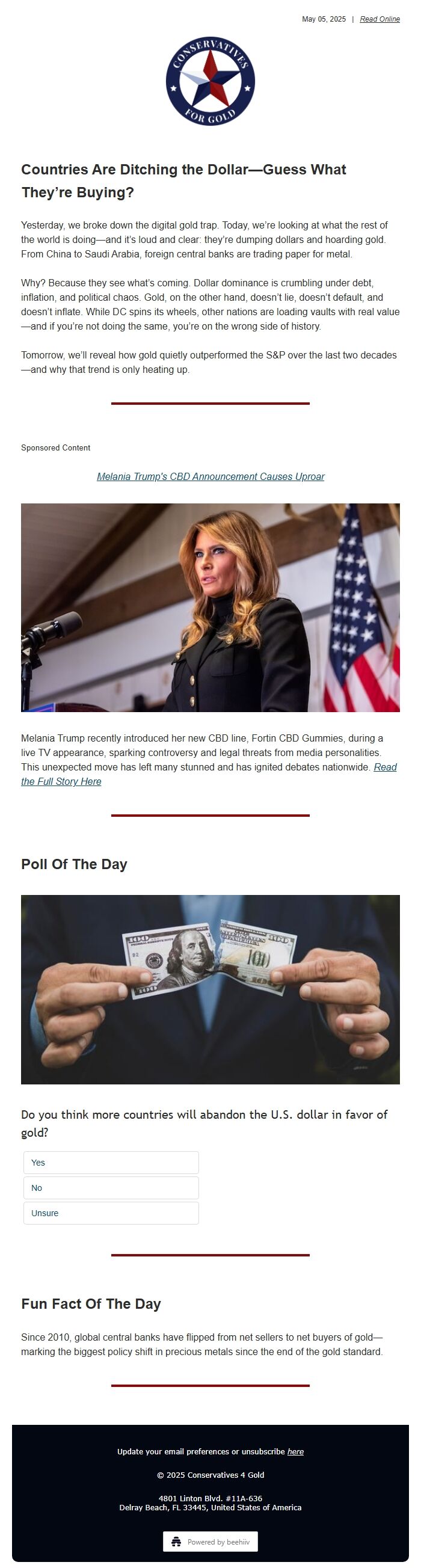
Task: Open Melania Trump's CBD Announcement link
Action: click(210, 476)
